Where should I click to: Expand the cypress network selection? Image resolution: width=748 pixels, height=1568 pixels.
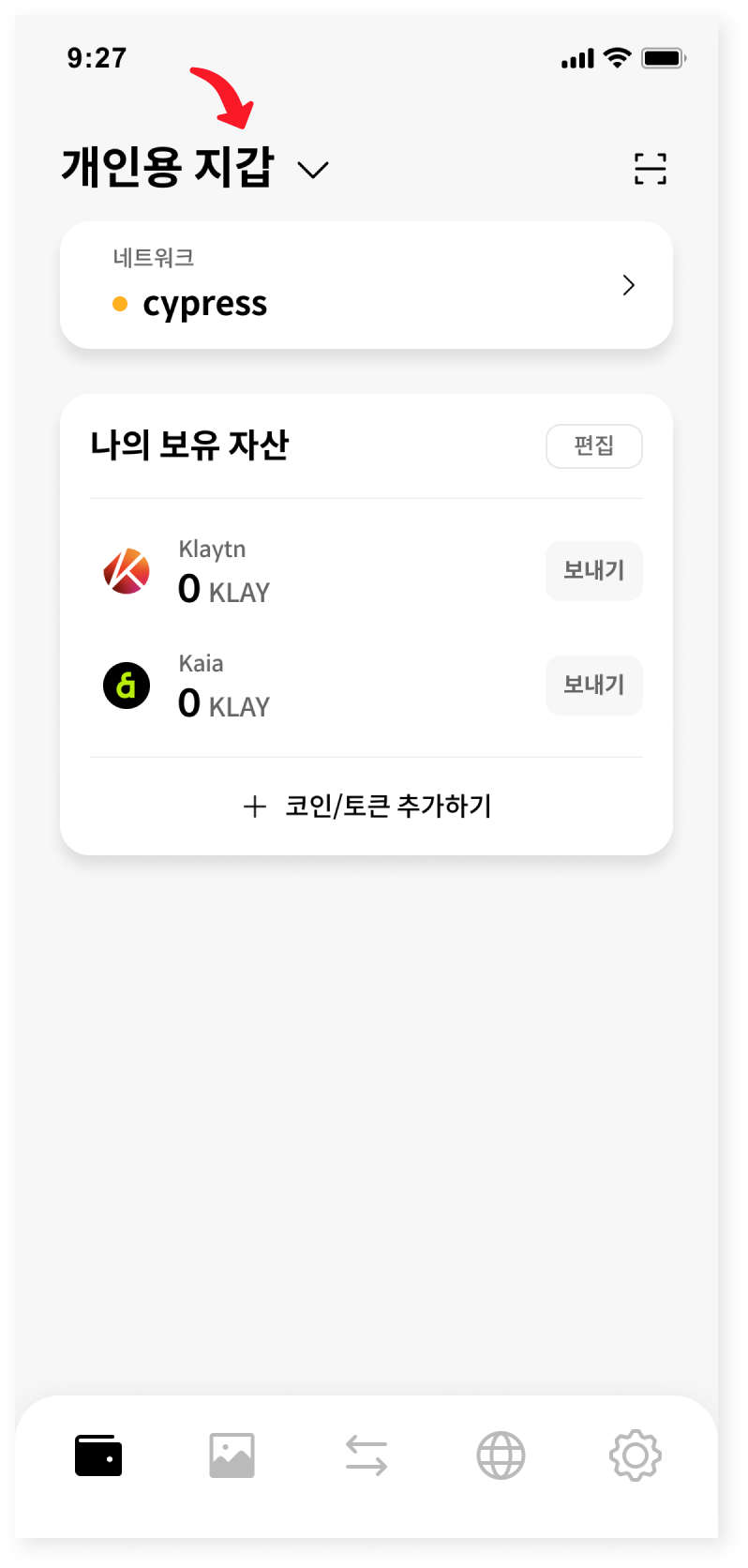click(x=204, y=302)
